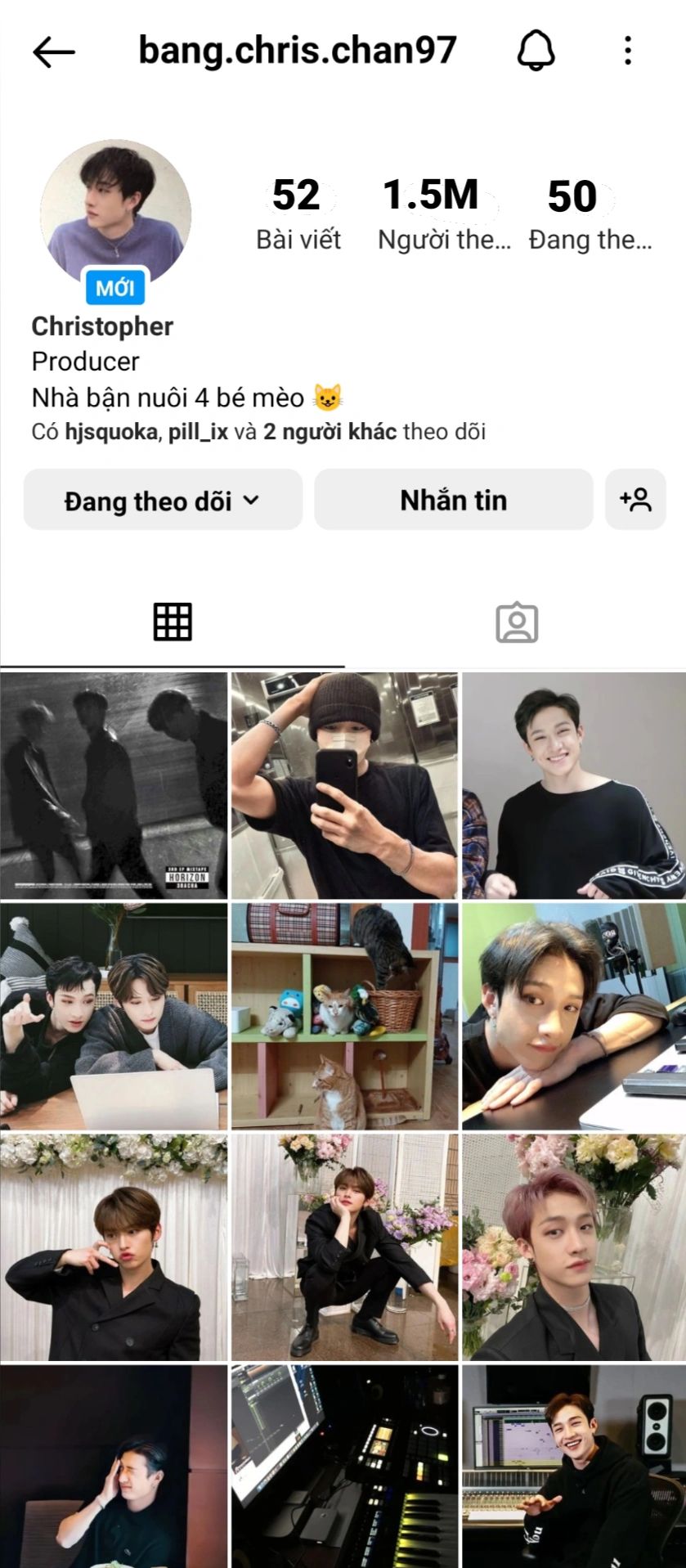Open suggested accounts add-person button
Image resolution: width=686 pixels, height=1568 pixels.
coord(636,500)
